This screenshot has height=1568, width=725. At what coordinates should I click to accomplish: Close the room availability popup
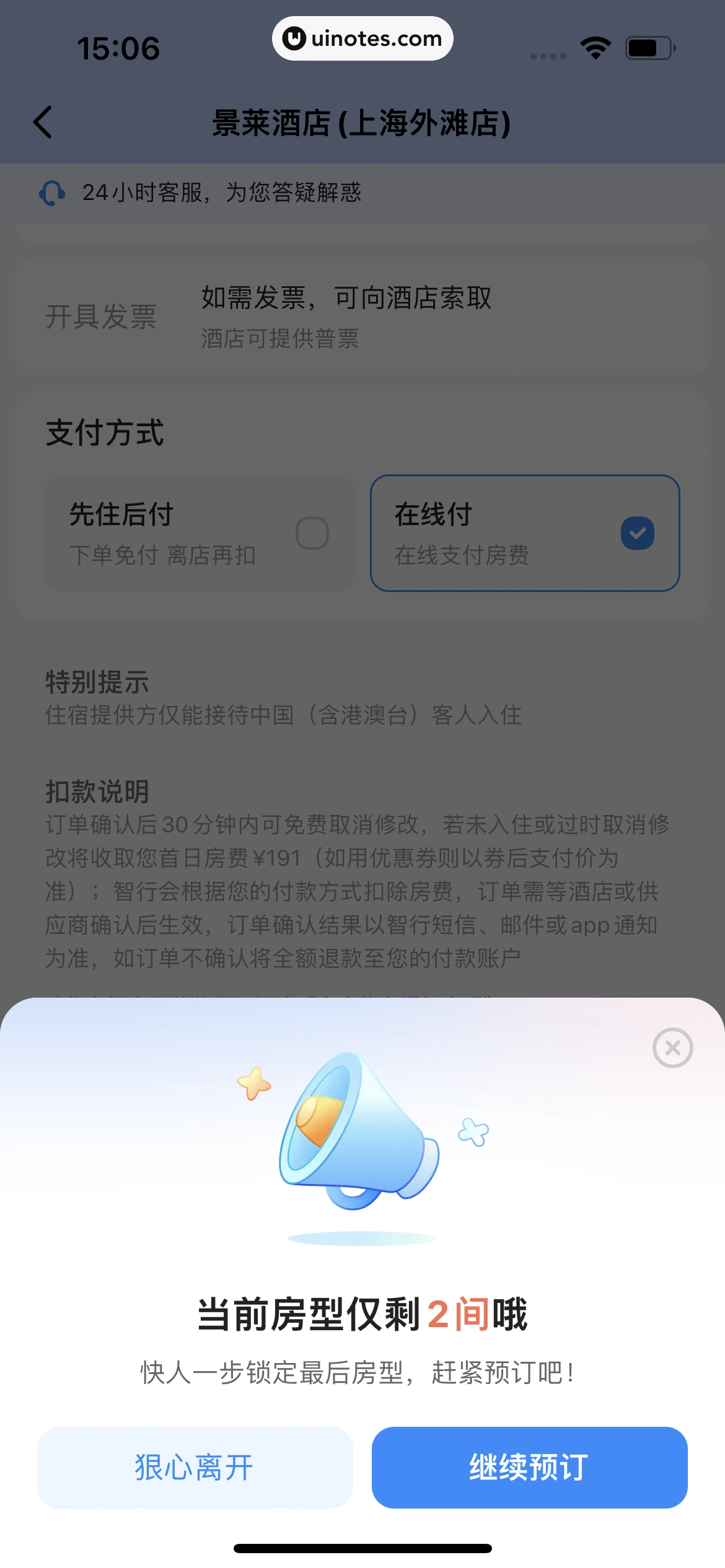point(672,1047)
